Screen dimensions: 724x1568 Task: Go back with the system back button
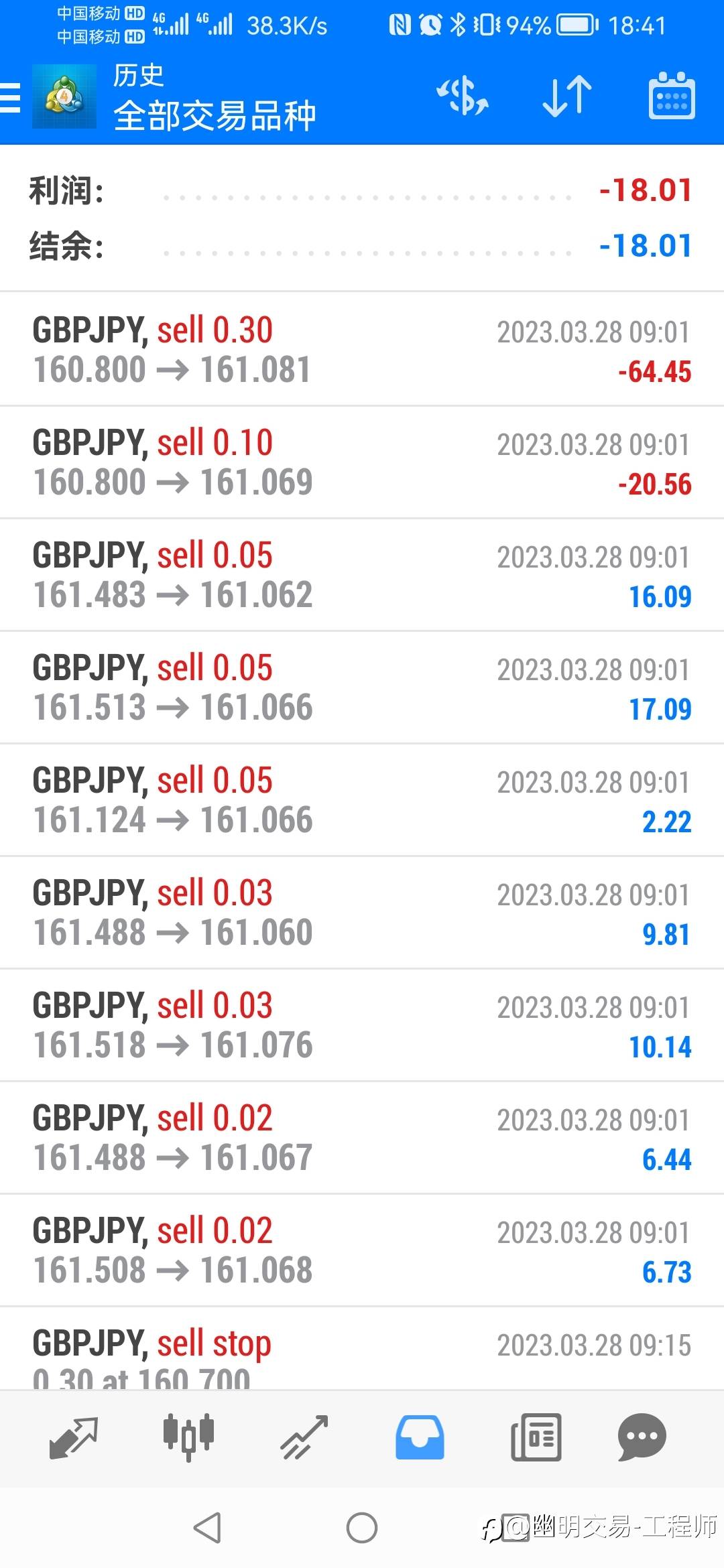pos(207,1528)
